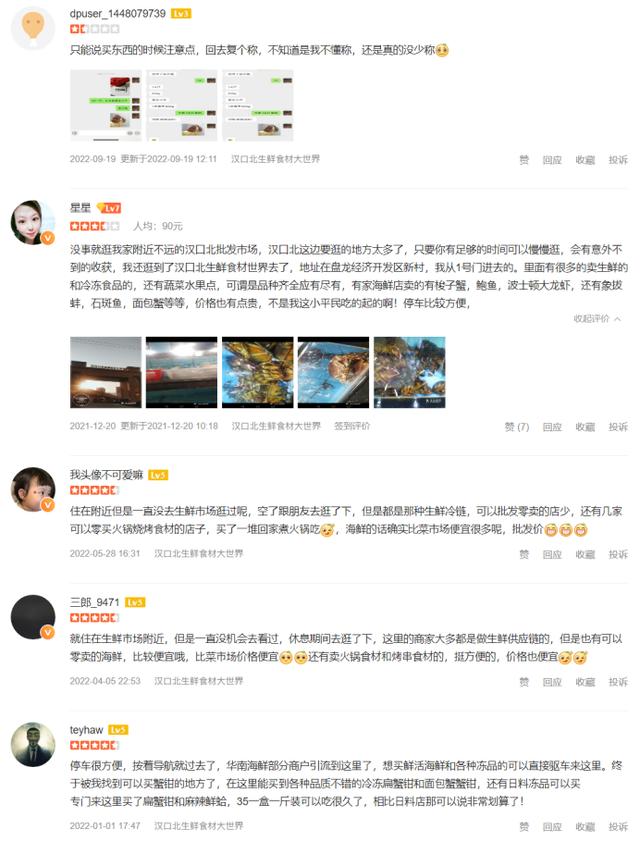
Task: Favorite the review by dpuser_1448079739
Action: 585,159
